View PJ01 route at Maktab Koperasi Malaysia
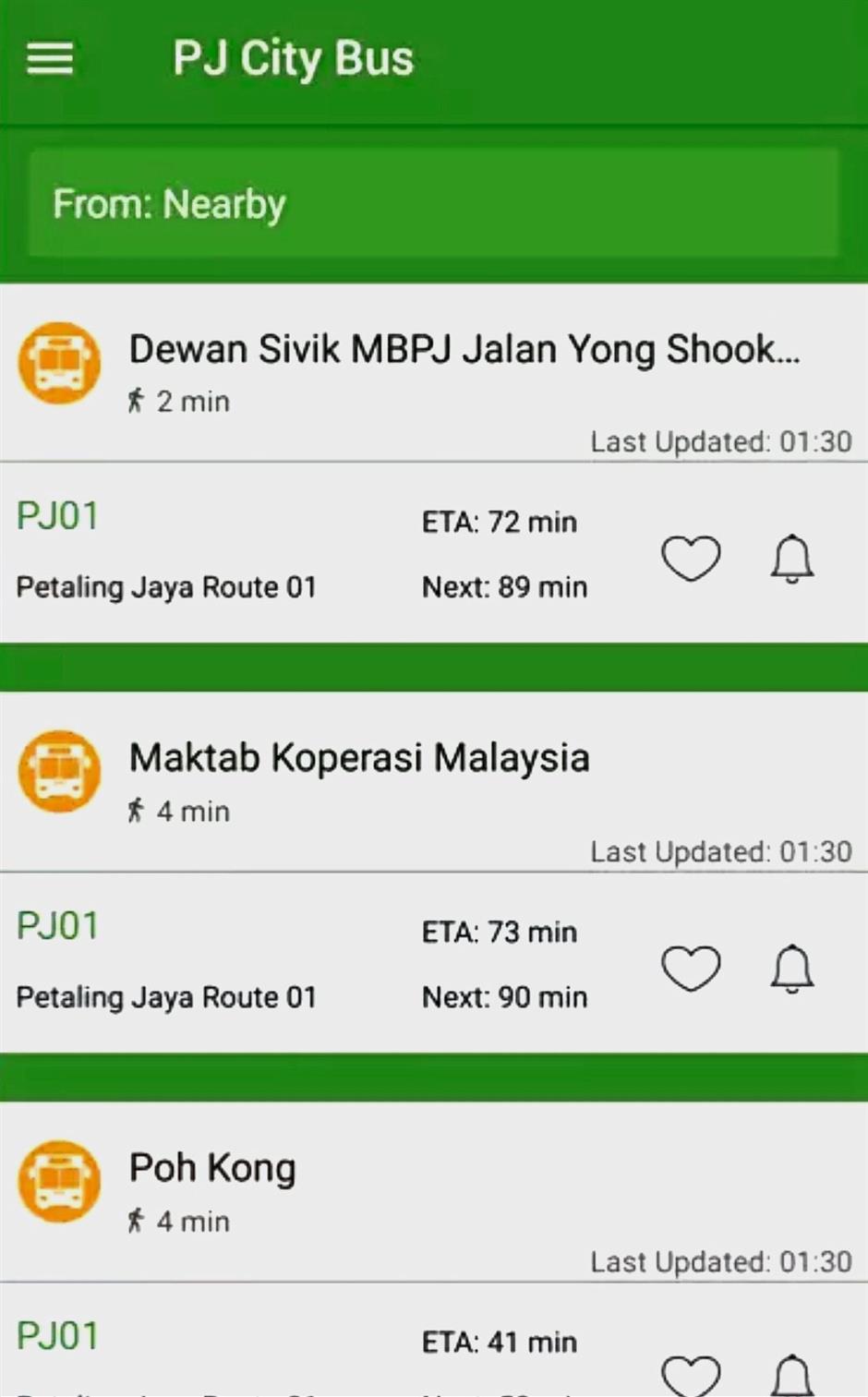The image size is (868, 1397). pyautogui.click(x=166, y=961)
